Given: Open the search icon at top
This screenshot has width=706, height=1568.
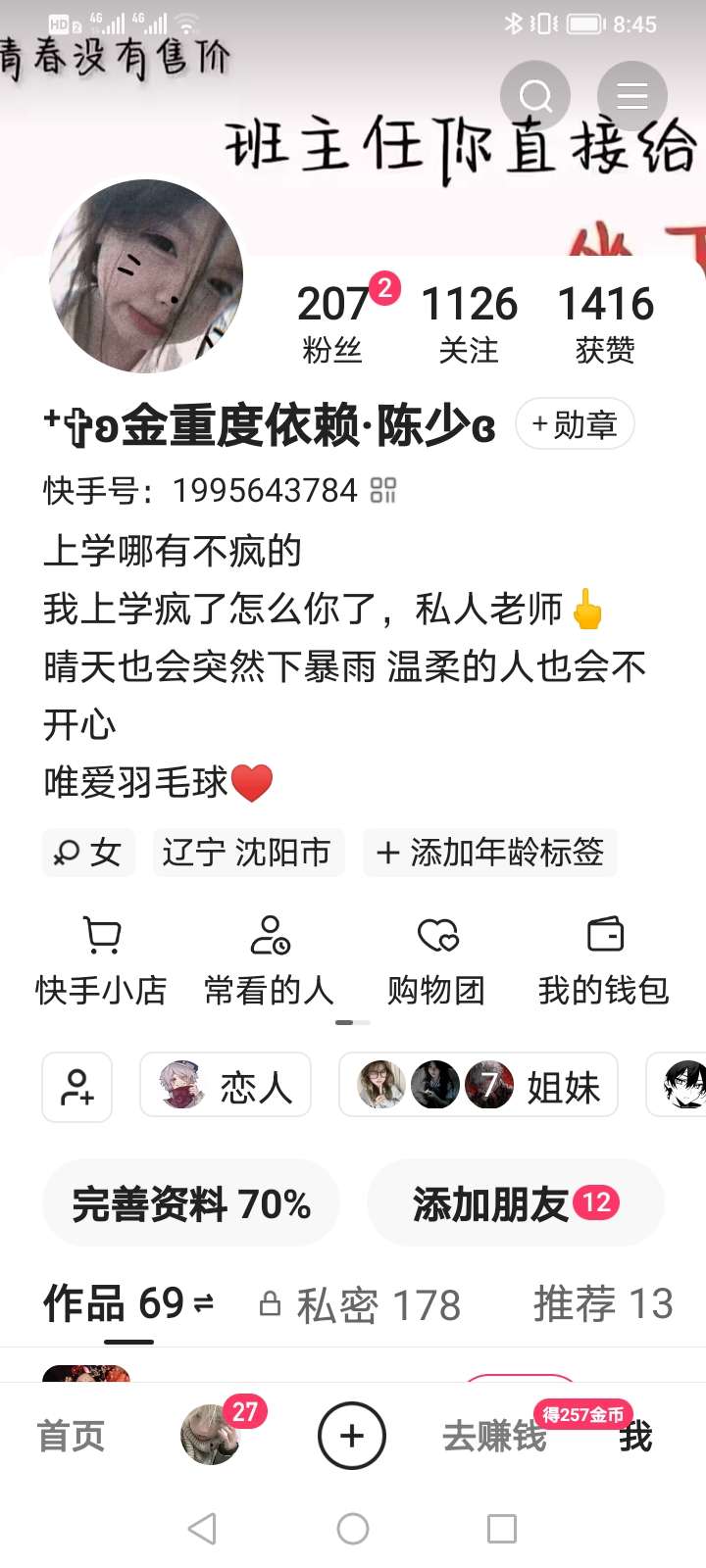Looking at the screenshot, I should pyautogui.click(x=535, y=95).
